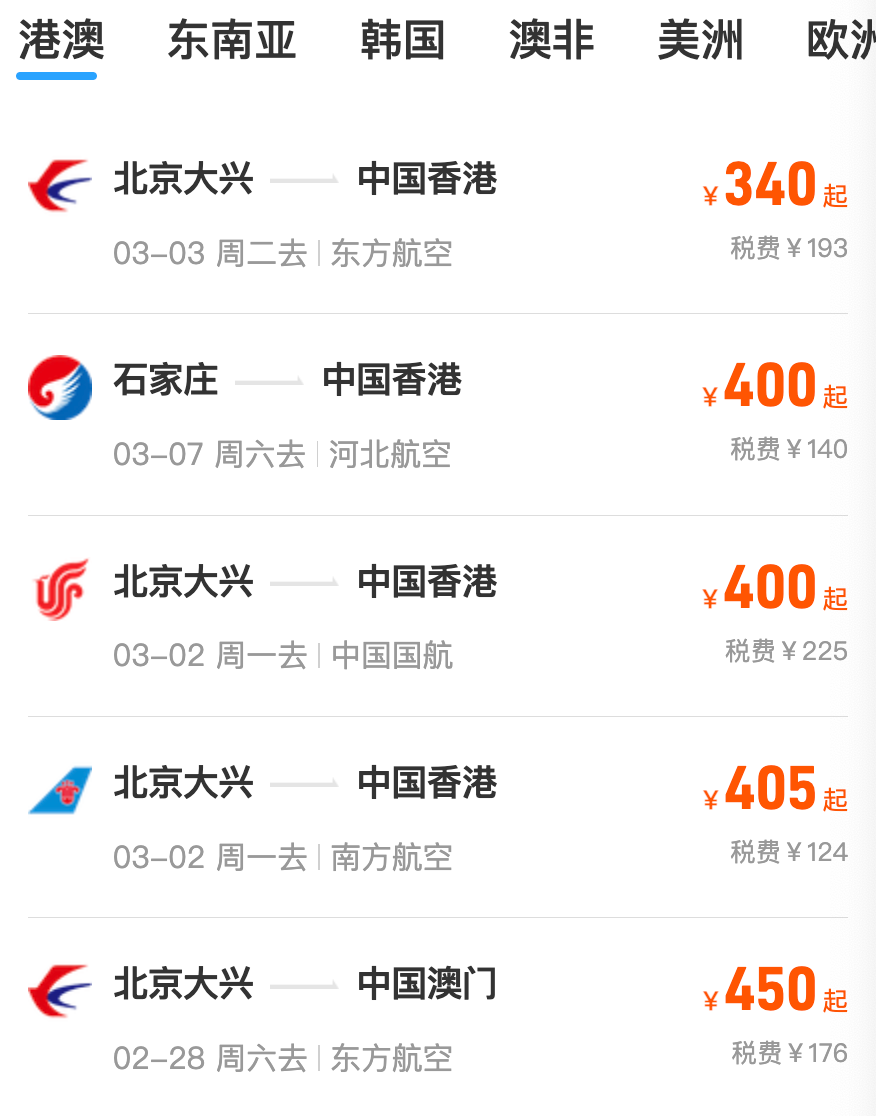Image resolution: width=876 pixels, height=1116 pixels.
Task: Open the 东方航空 flight to 中国香港 at ¥340
Action: click(x=437, y=214)
